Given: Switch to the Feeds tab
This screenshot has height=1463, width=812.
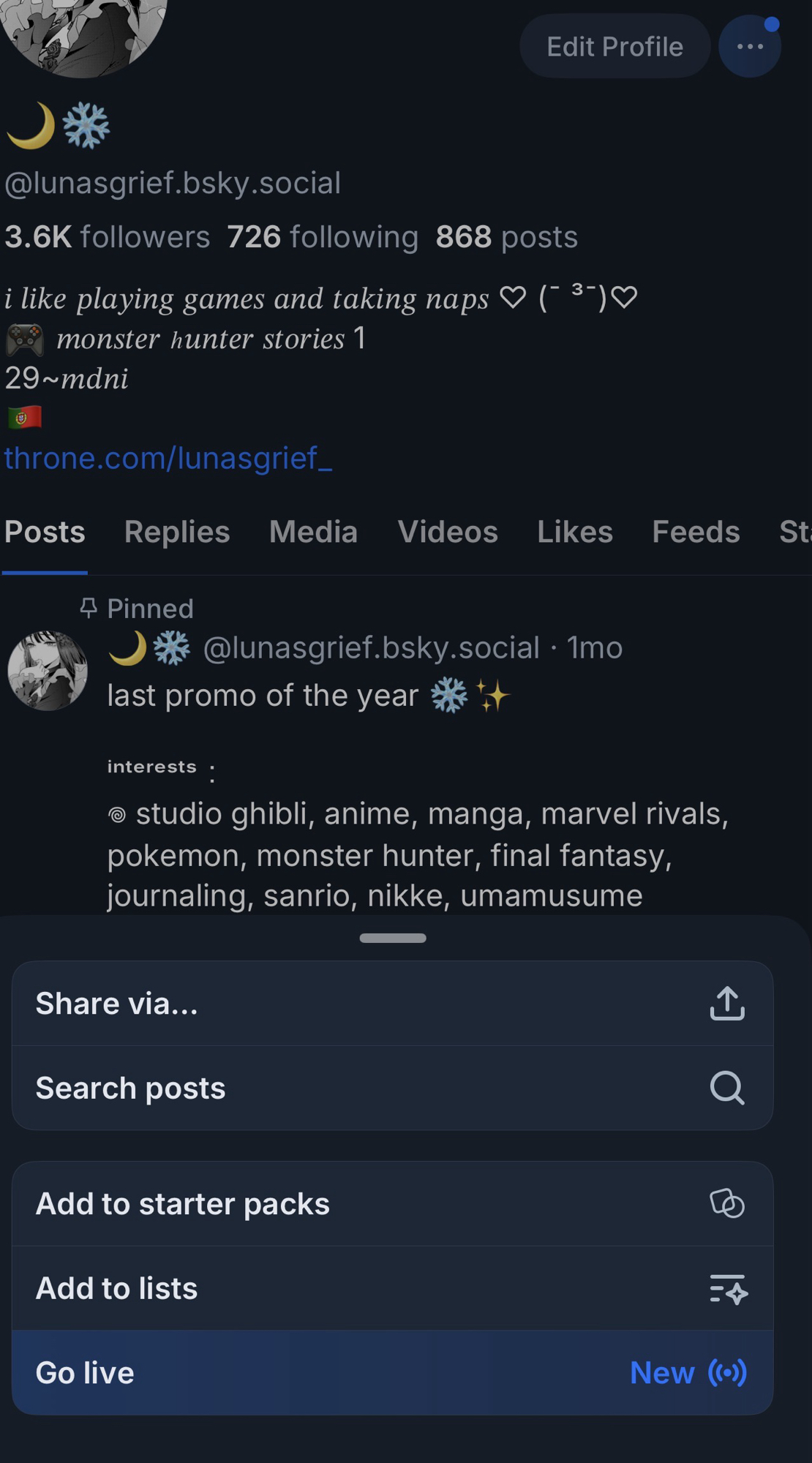Looking at the screenshot, I should (x=696, y=532).
